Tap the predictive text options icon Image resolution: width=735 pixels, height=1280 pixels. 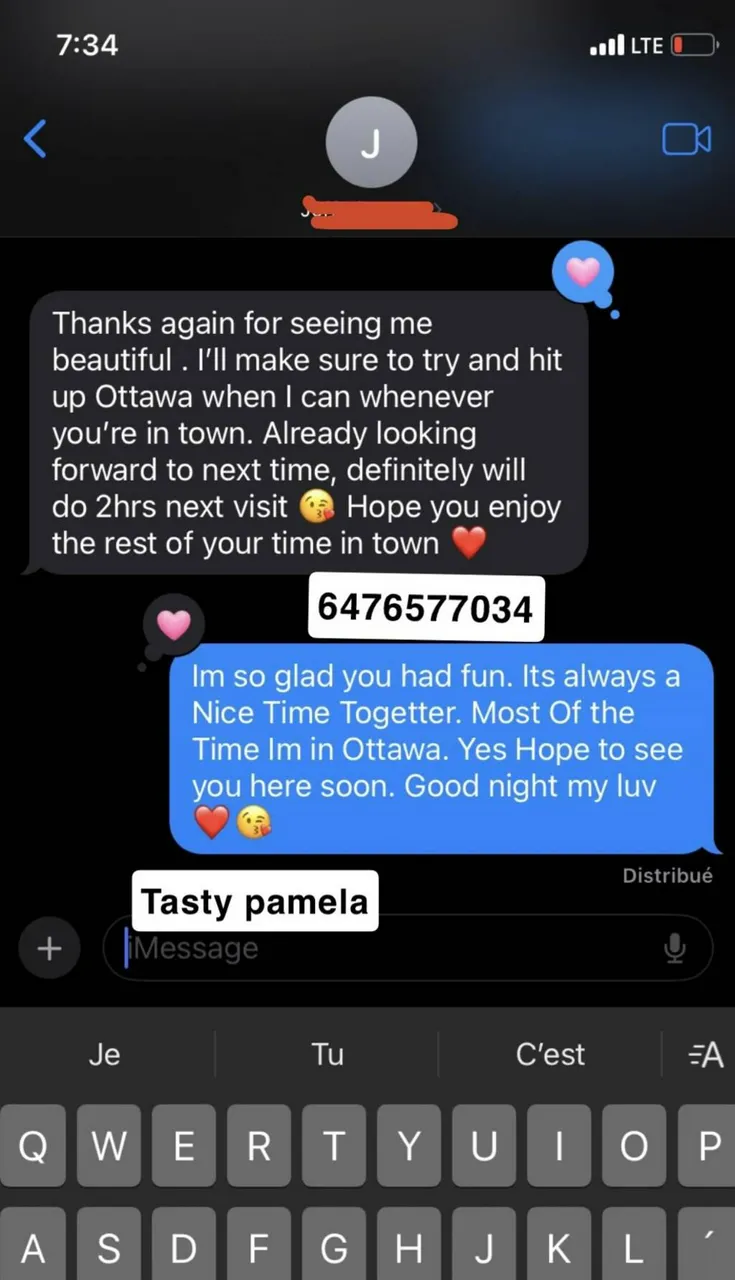point(705,1054)
